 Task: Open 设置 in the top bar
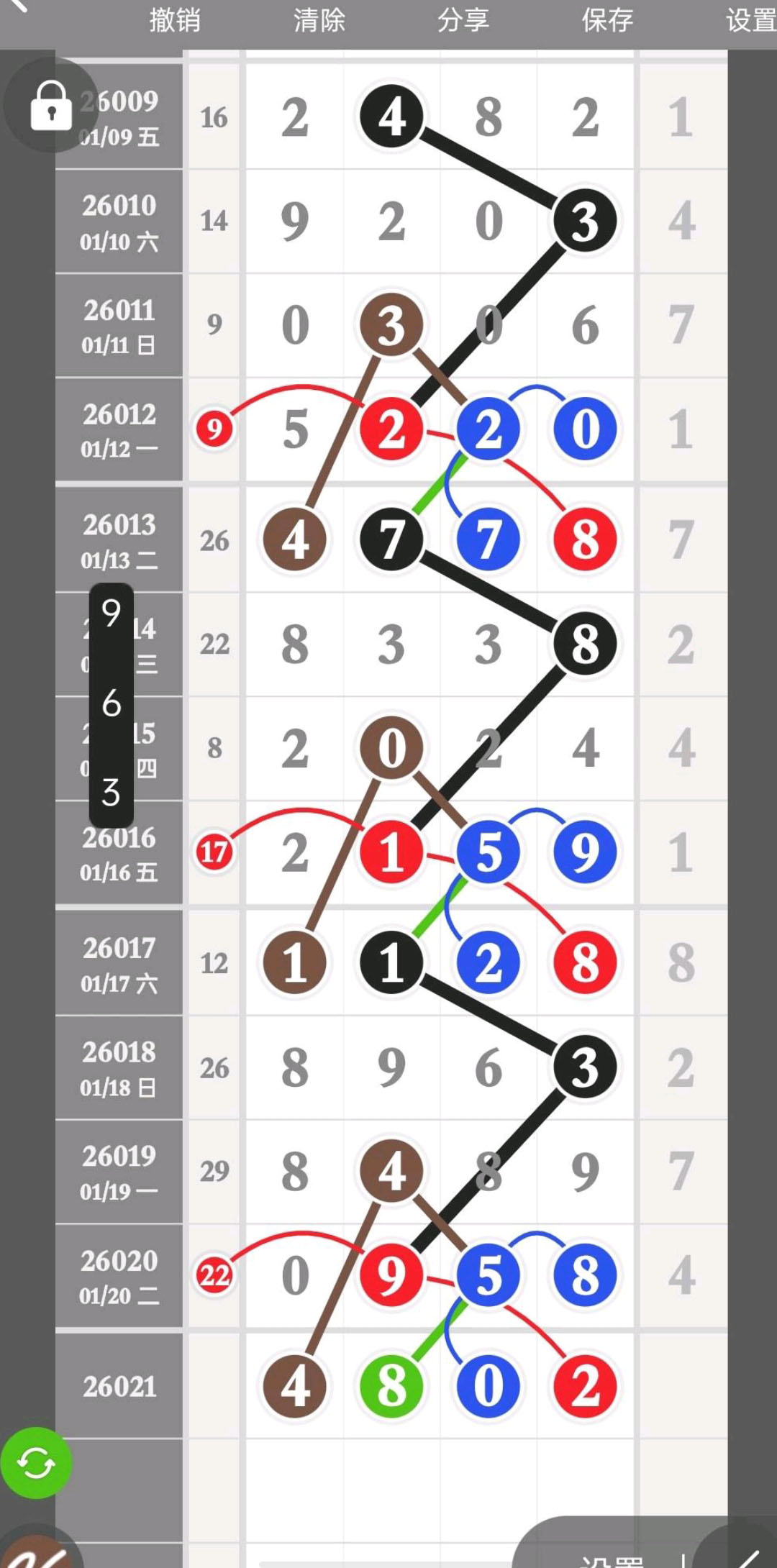click(750, 20)
